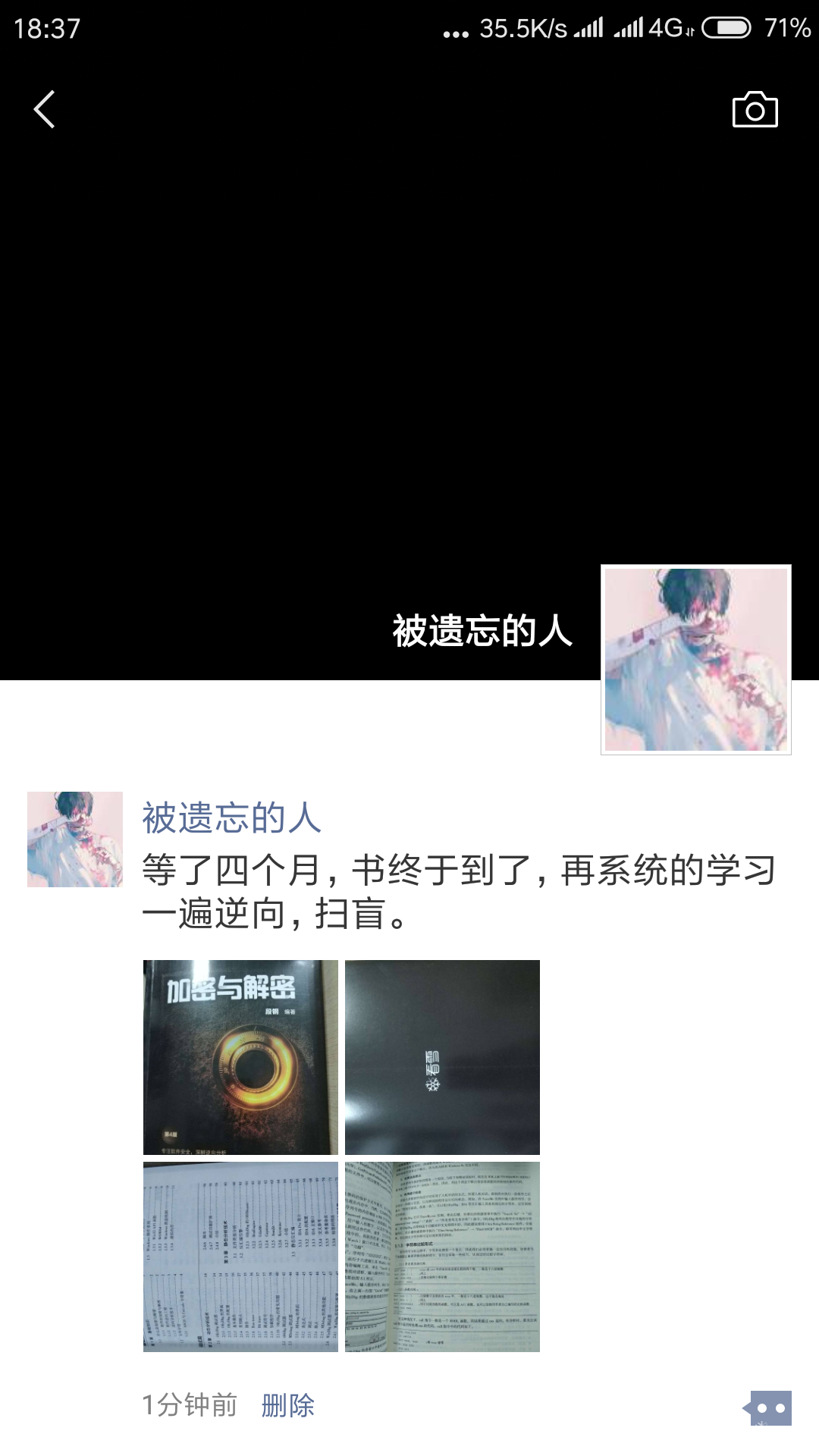View the dark back cover photo

coord(442,1057)
